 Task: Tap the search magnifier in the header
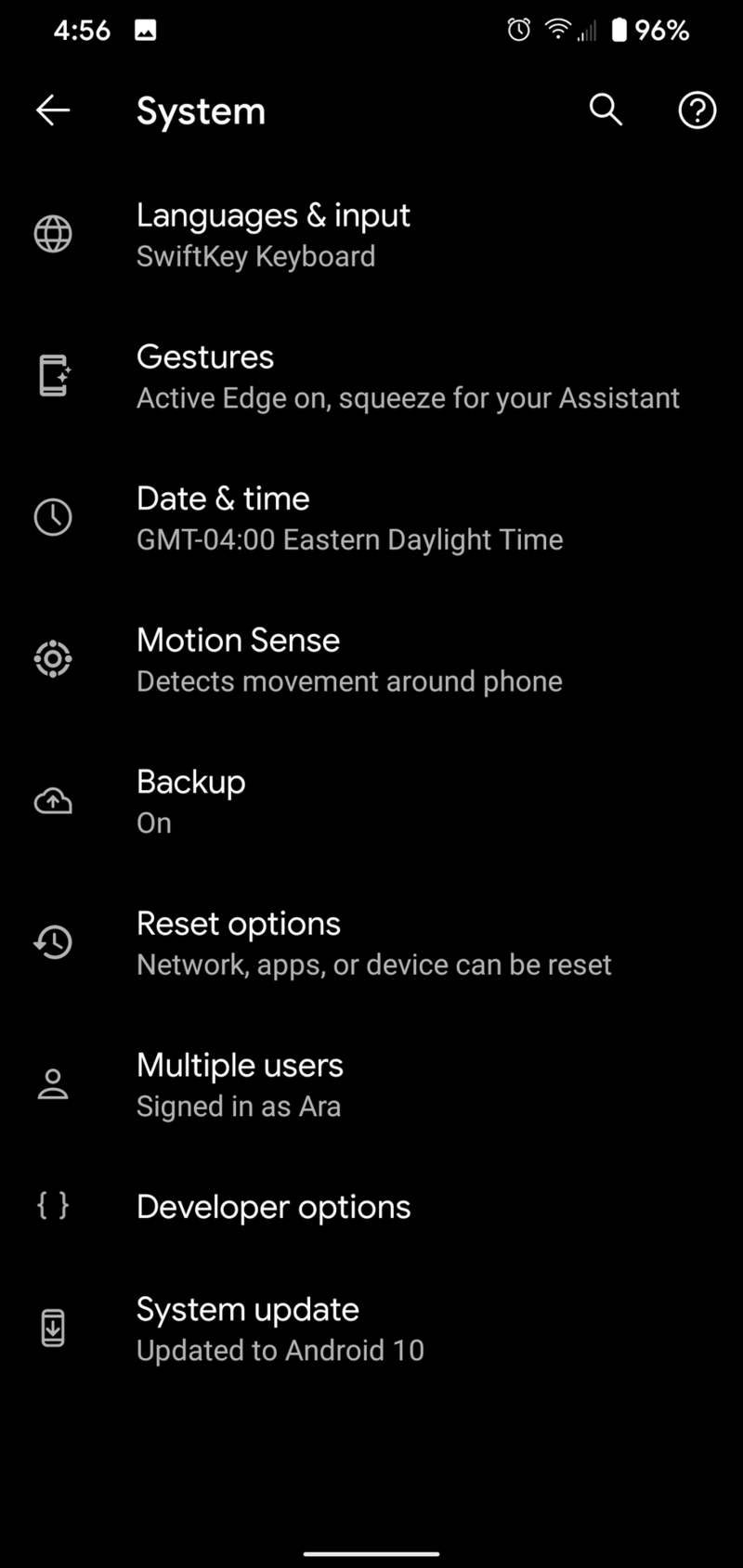pyautogui.click(x=606, y=110)
